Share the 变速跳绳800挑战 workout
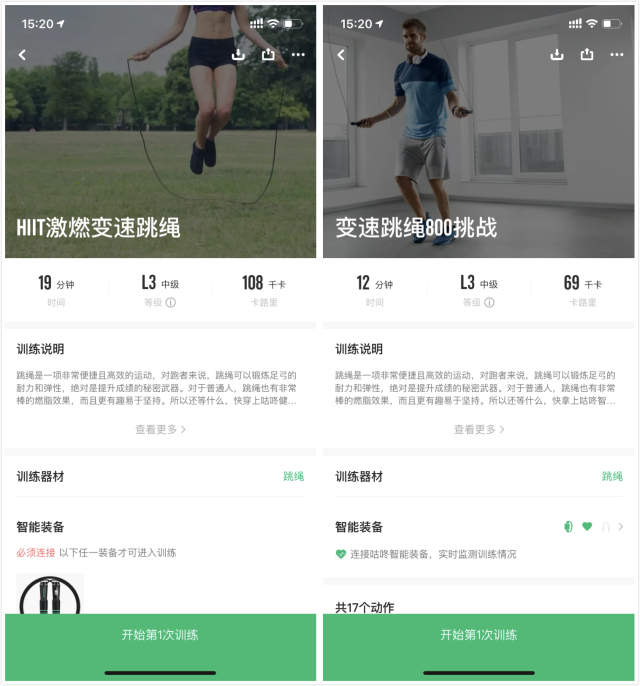Screen dimensions: 640x686 (x=587, y=55)
